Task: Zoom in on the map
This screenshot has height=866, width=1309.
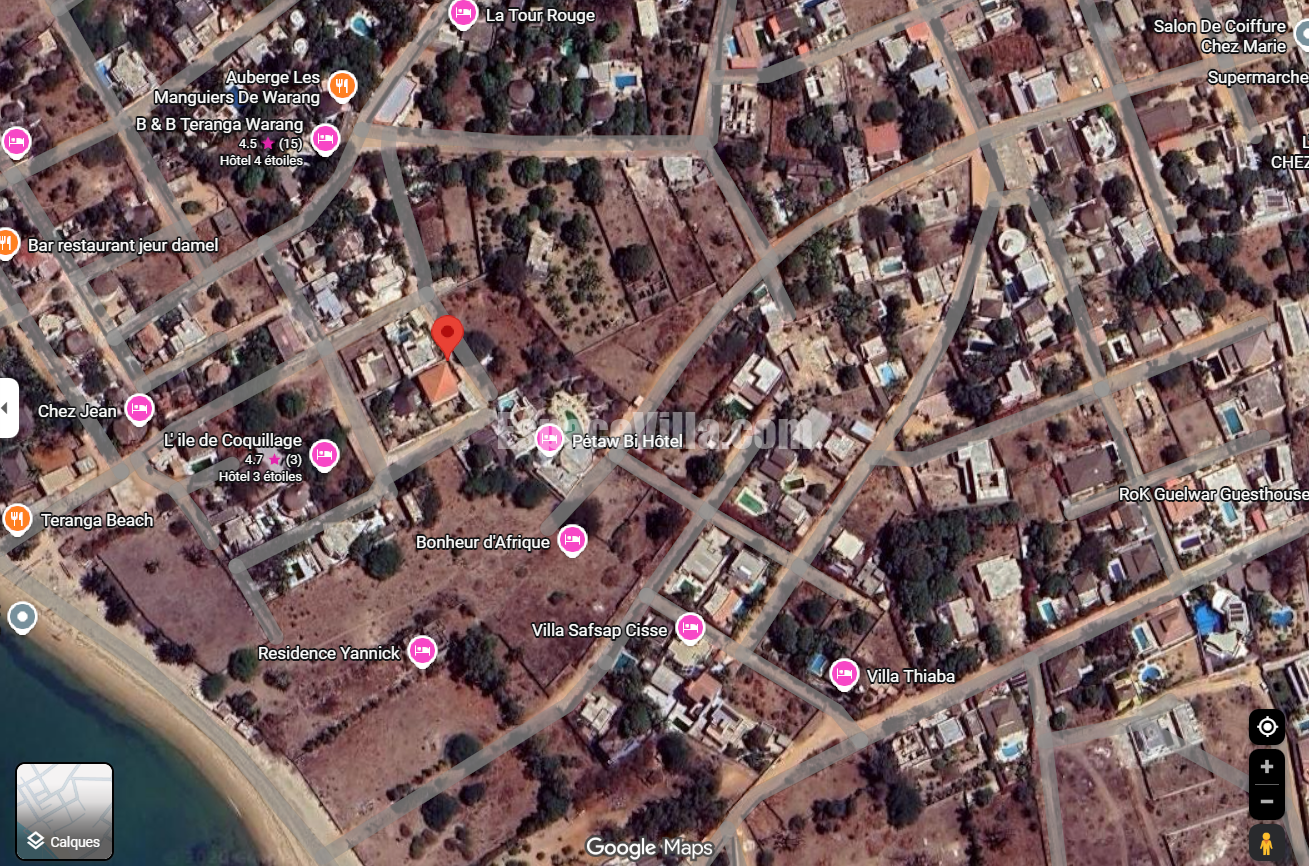Action: click(x=1266, y=767)
